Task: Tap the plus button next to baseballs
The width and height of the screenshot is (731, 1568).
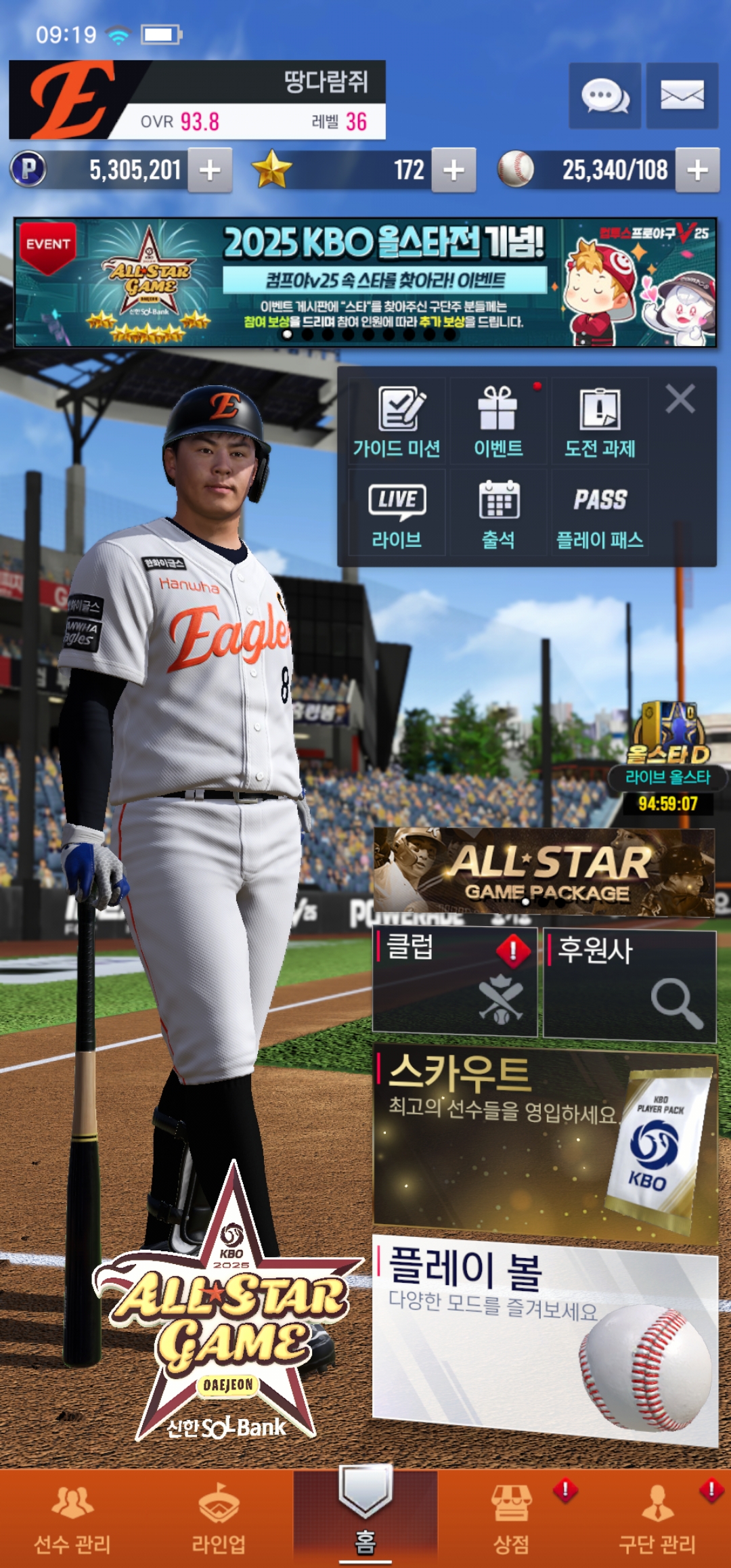Action: coord(697,171)
